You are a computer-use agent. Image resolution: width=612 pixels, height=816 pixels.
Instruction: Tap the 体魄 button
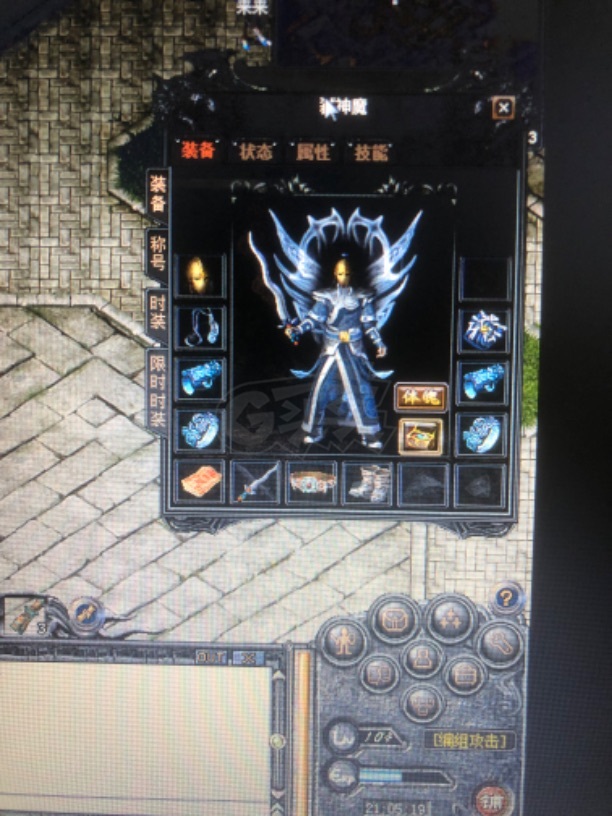click(421, 396)
